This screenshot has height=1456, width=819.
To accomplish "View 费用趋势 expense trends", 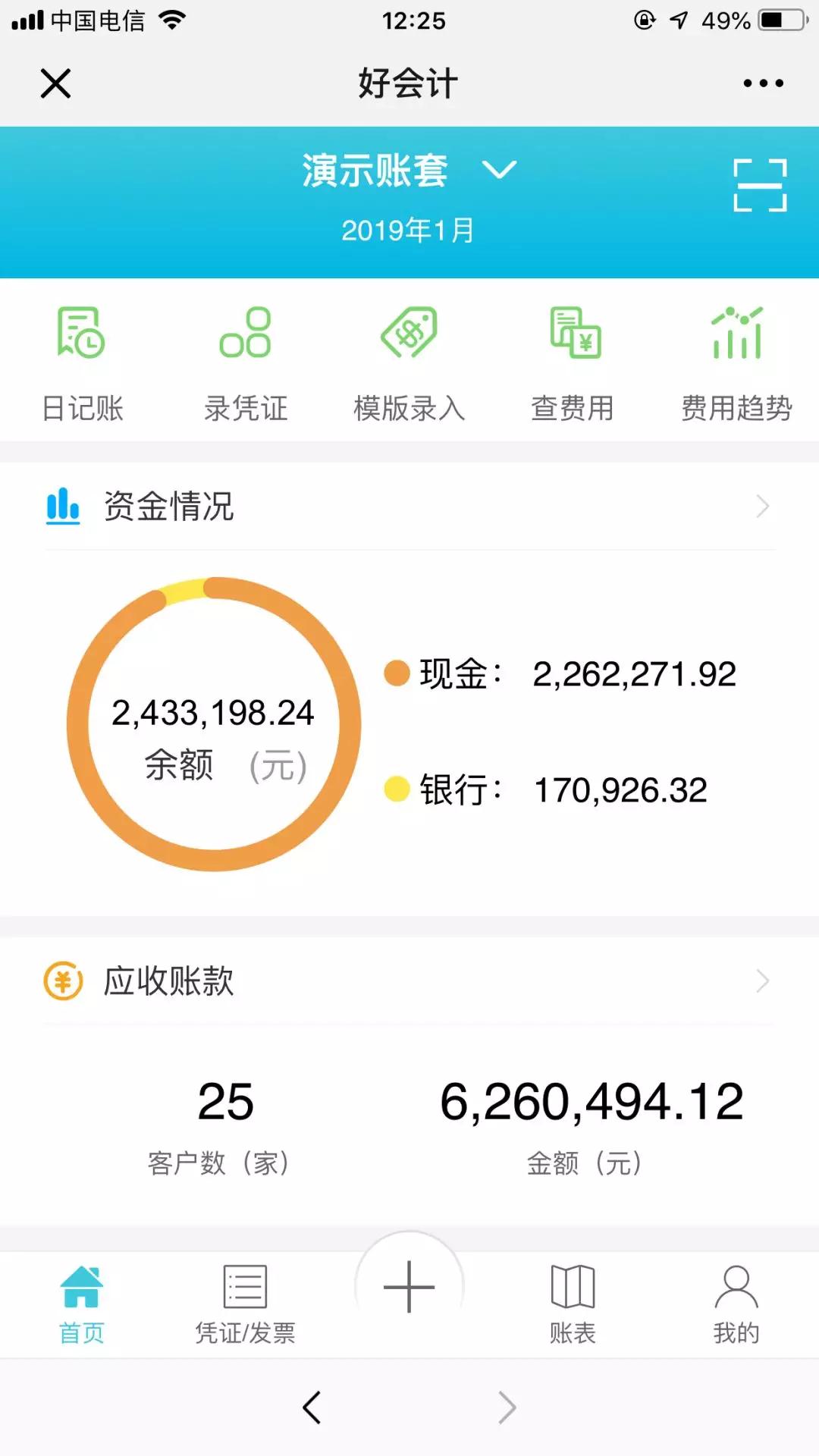I will pyautogui.click(x=736, y=364).
